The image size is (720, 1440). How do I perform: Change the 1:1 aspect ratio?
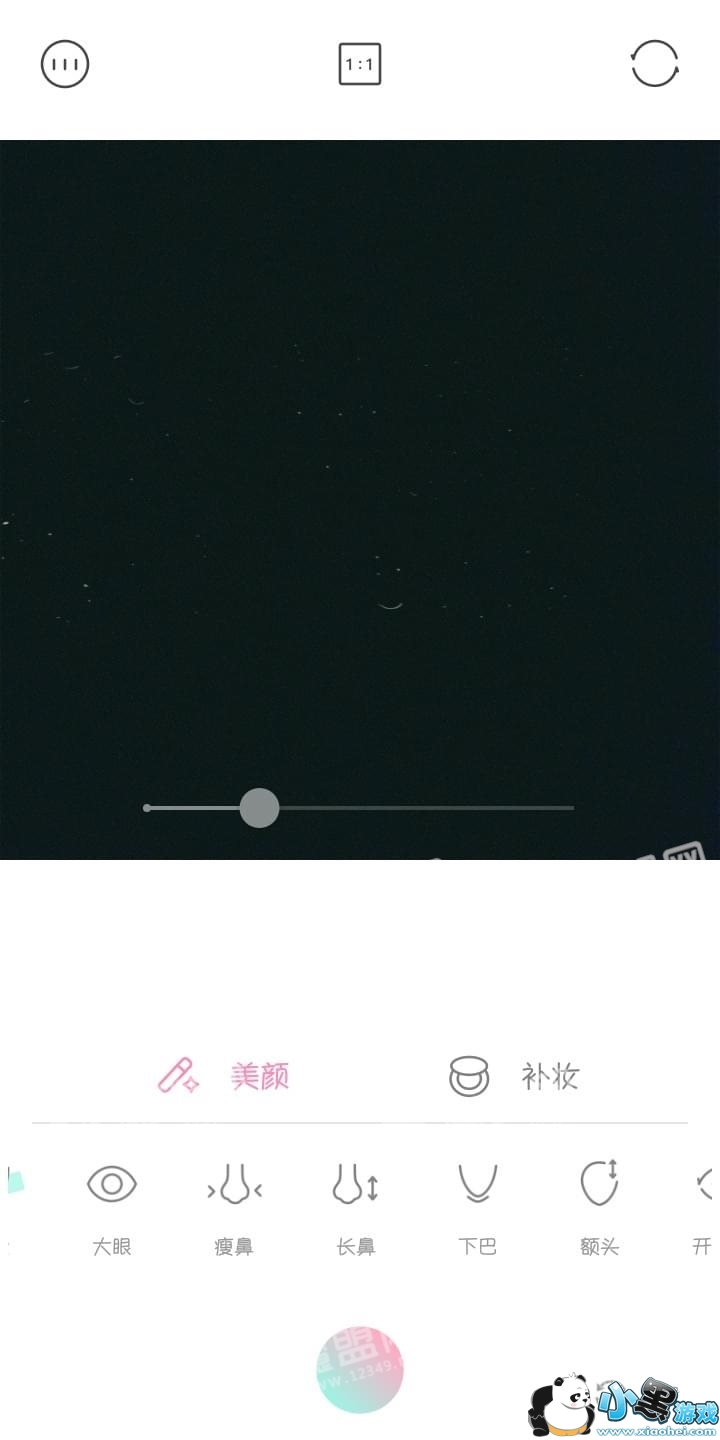360,65
